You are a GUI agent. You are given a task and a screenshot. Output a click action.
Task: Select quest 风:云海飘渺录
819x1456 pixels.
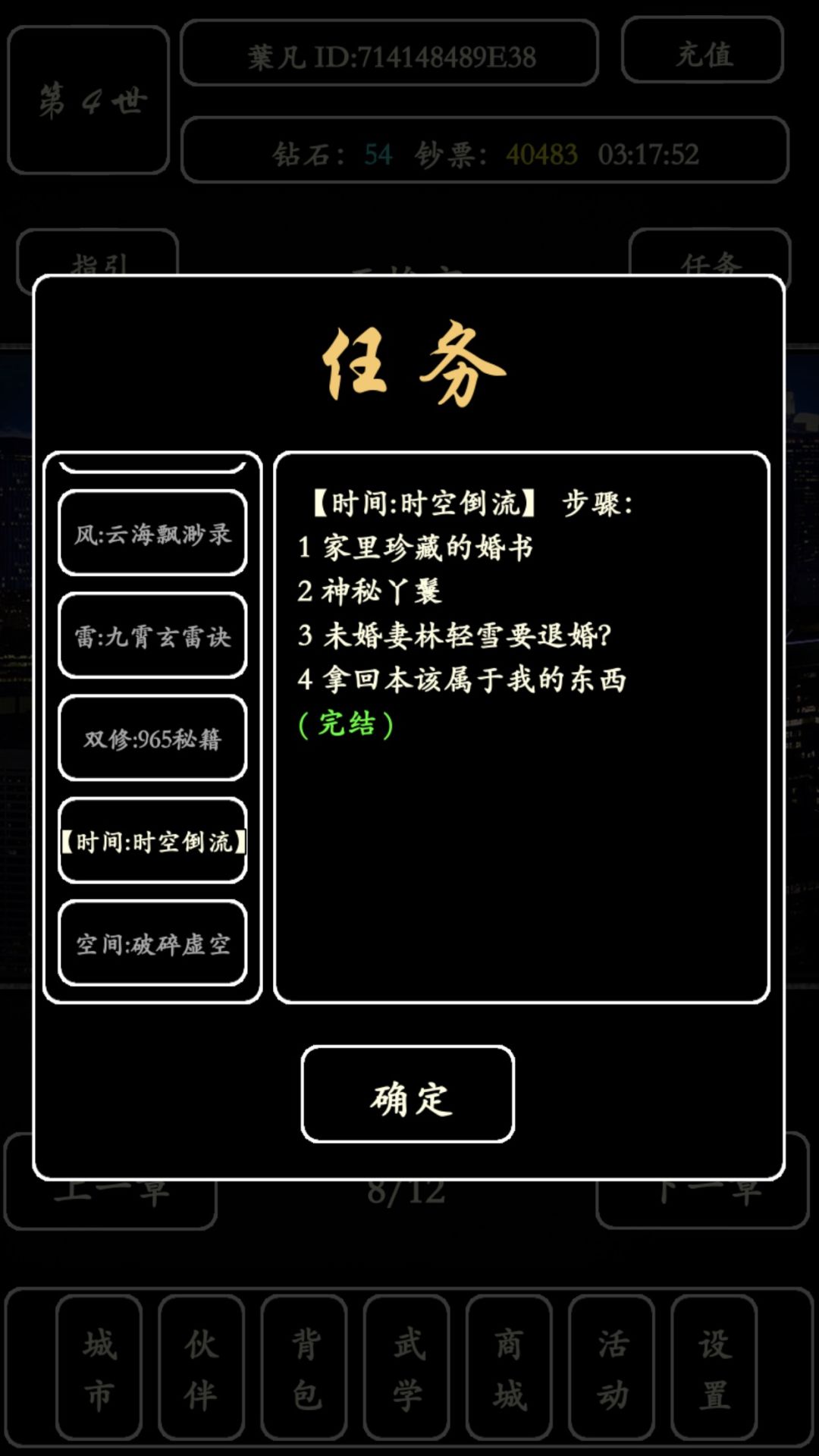tap(152, 533)
